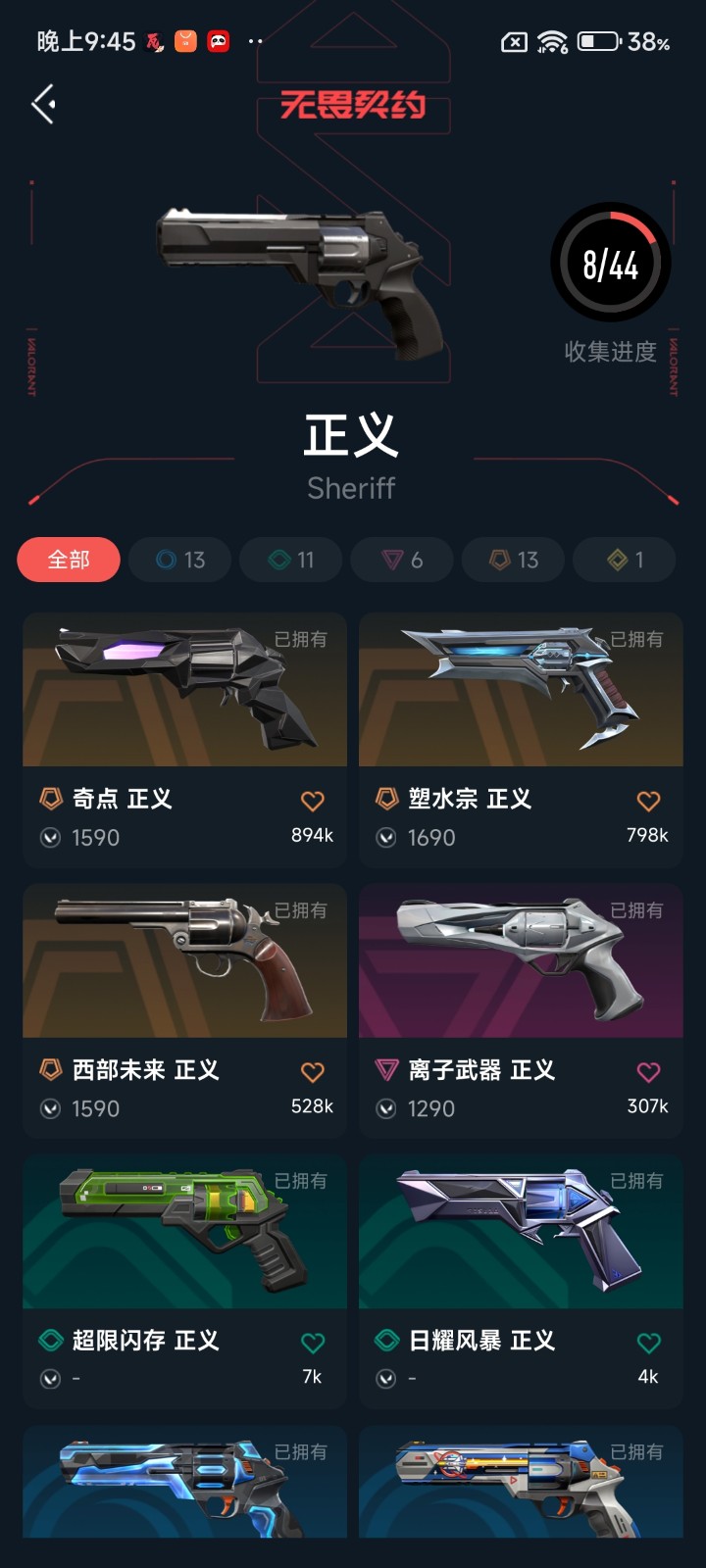Filter by the purple tier with 6 skins
The height and width of the screenshot is (1568, 706).
(402, 560)
